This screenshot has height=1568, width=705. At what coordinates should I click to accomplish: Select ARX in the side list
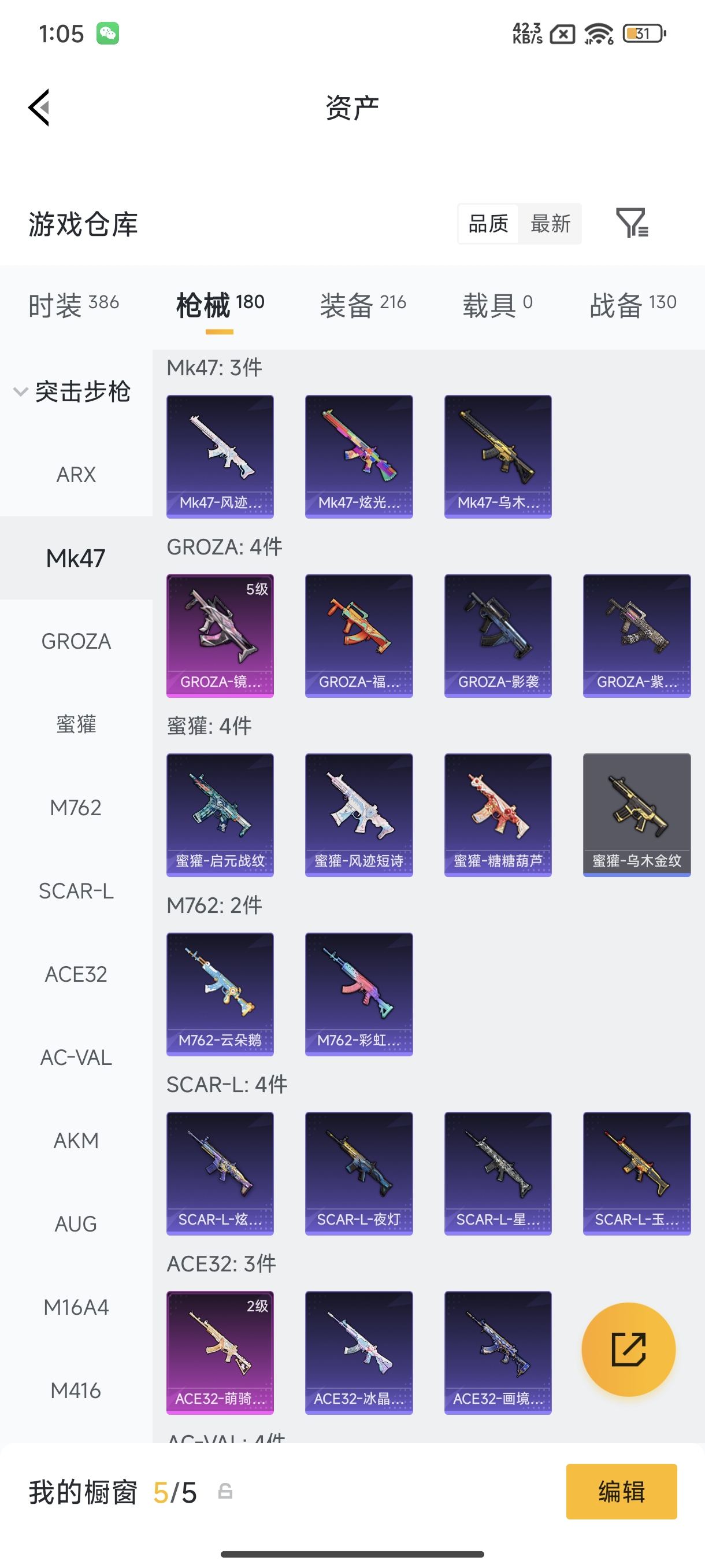tap(76, 475)
